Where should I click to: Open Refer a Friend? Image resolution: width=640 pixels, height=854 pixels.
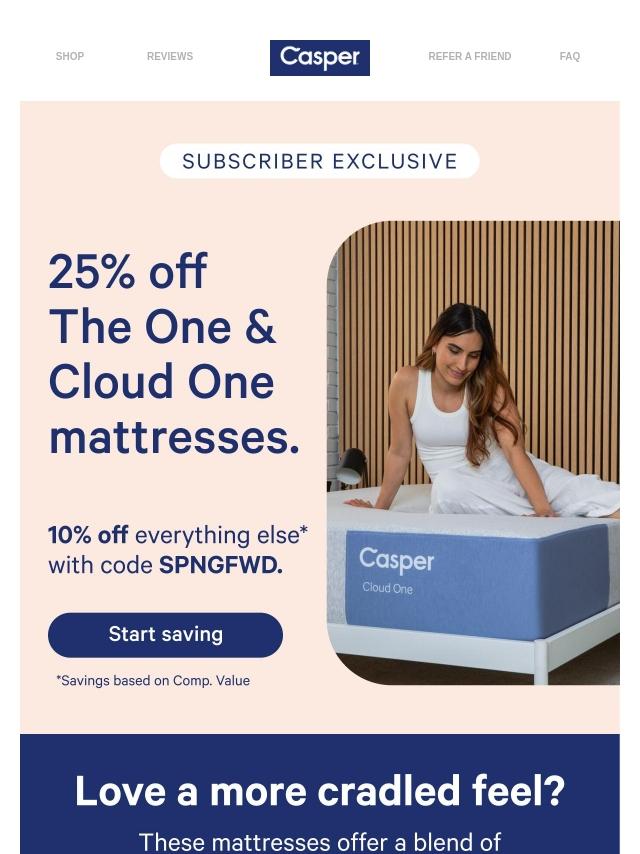point(469,57)
